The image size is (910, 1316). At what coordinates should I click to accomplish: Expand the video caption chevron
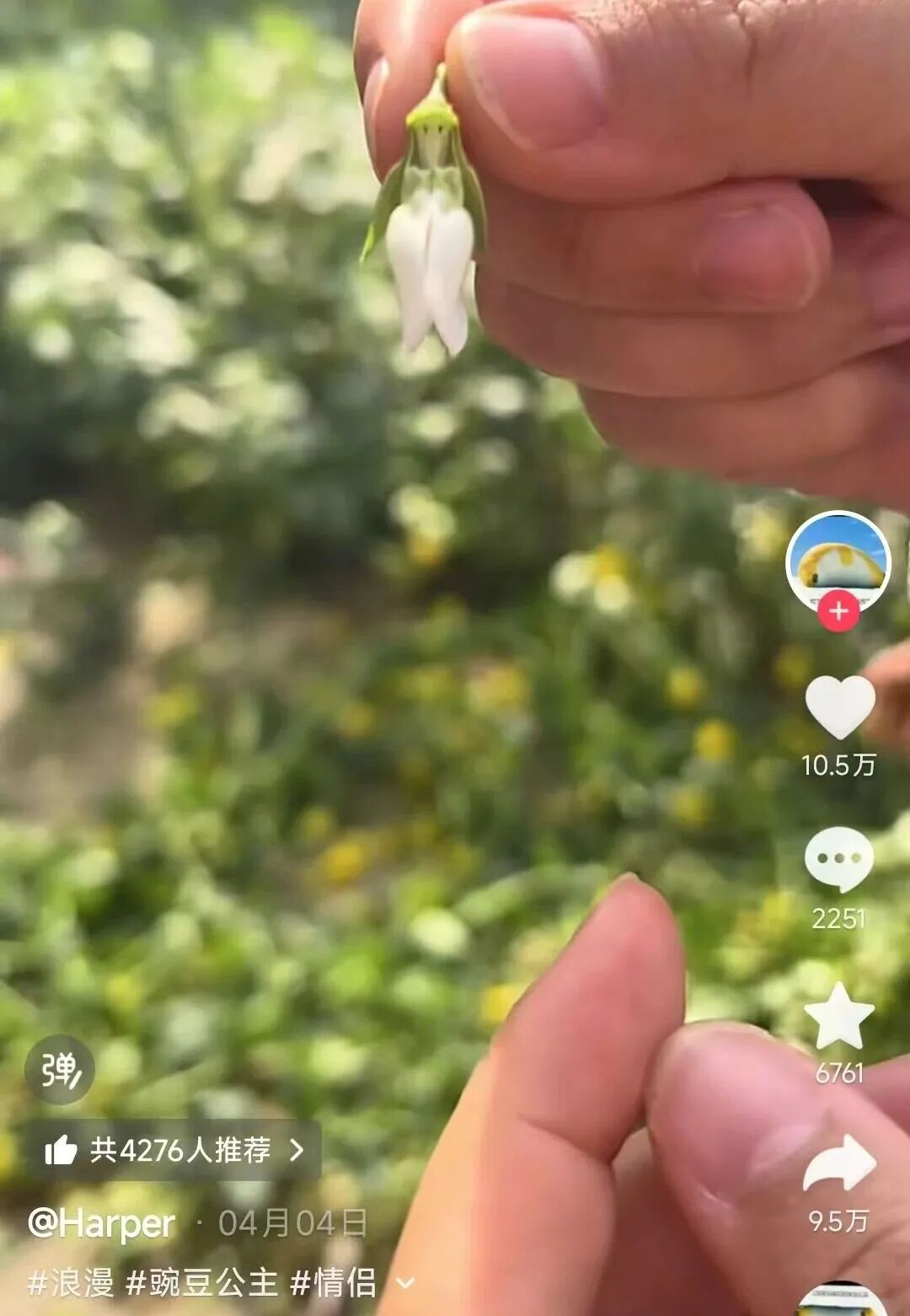(405, 1284)
